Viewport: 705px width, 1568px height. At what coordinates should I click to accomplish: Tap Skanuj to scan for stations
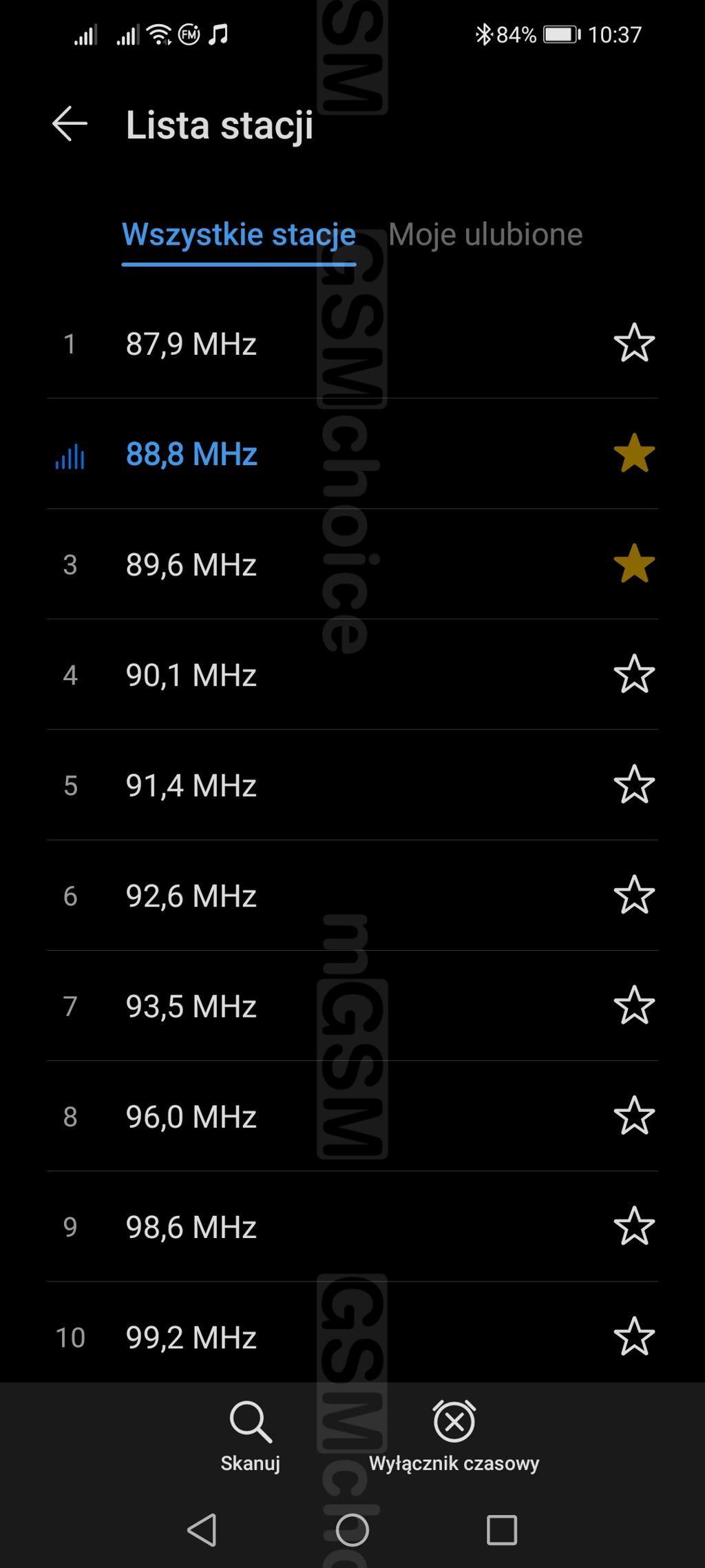(x=250, y=1434)
